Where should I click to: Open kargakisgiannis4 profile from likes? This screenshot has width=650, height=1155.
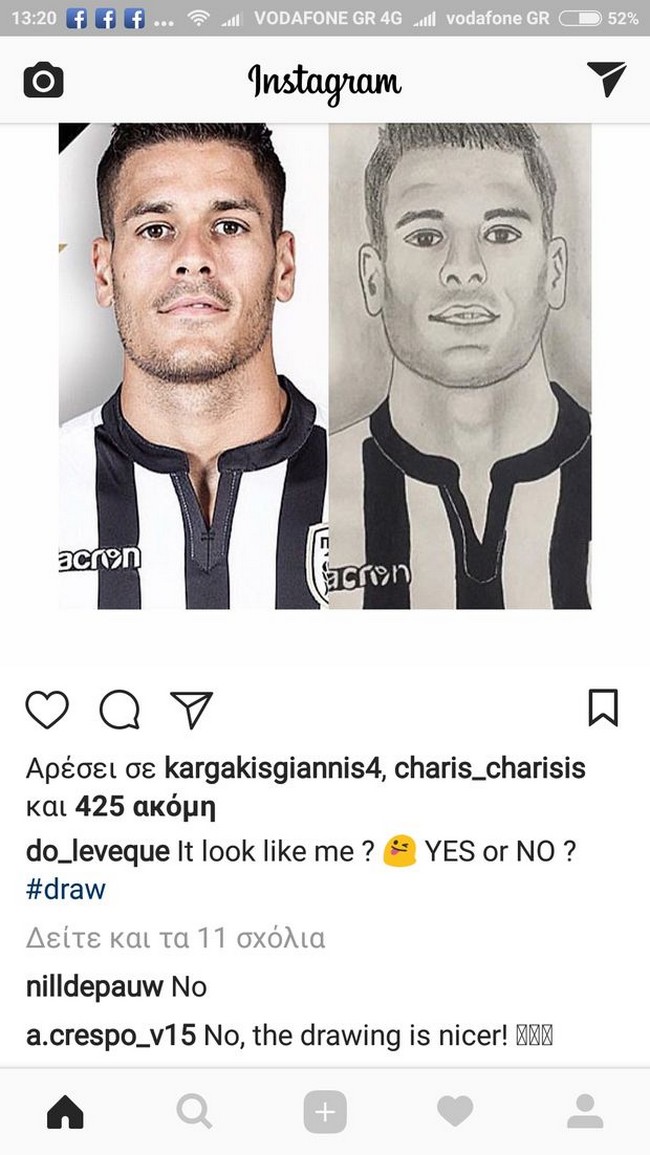pyautogui.click(x=273, y=769)
